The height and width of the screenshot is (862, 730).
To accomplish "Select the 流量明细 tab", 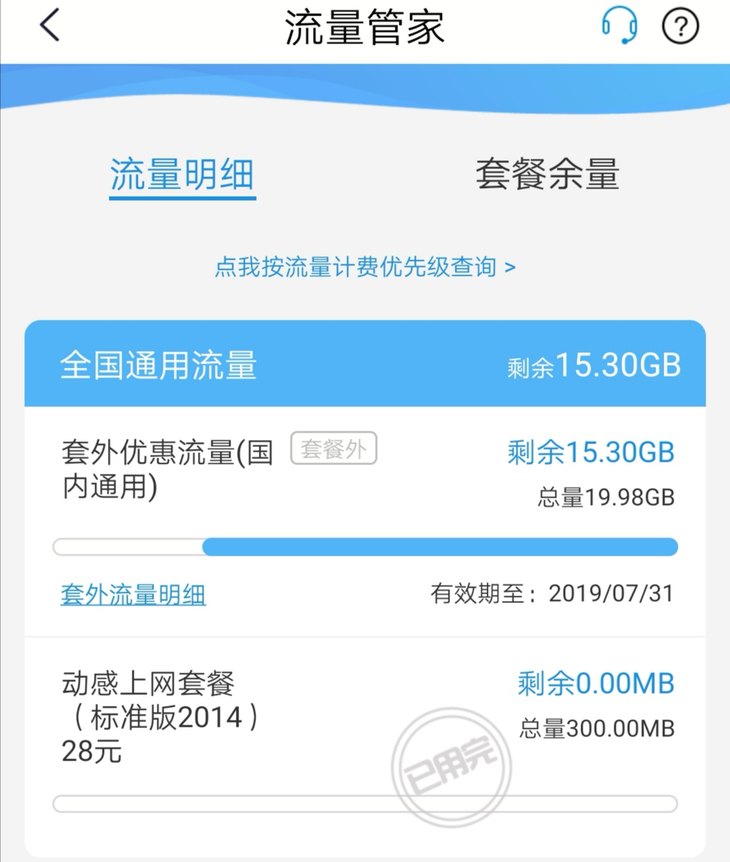I will (x=182, y=175).
